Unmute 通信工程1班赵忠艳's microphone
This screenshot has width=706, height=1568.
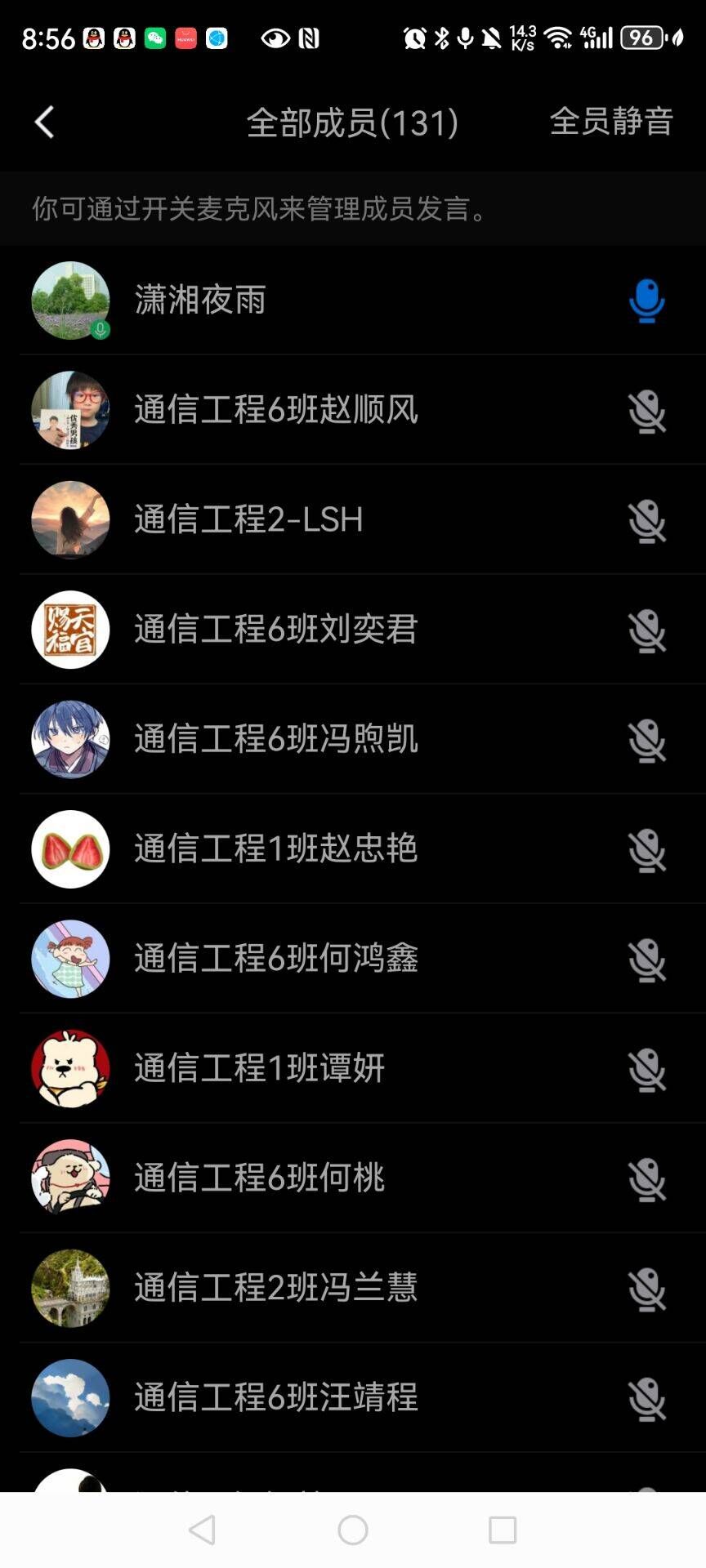coord(646,849)
